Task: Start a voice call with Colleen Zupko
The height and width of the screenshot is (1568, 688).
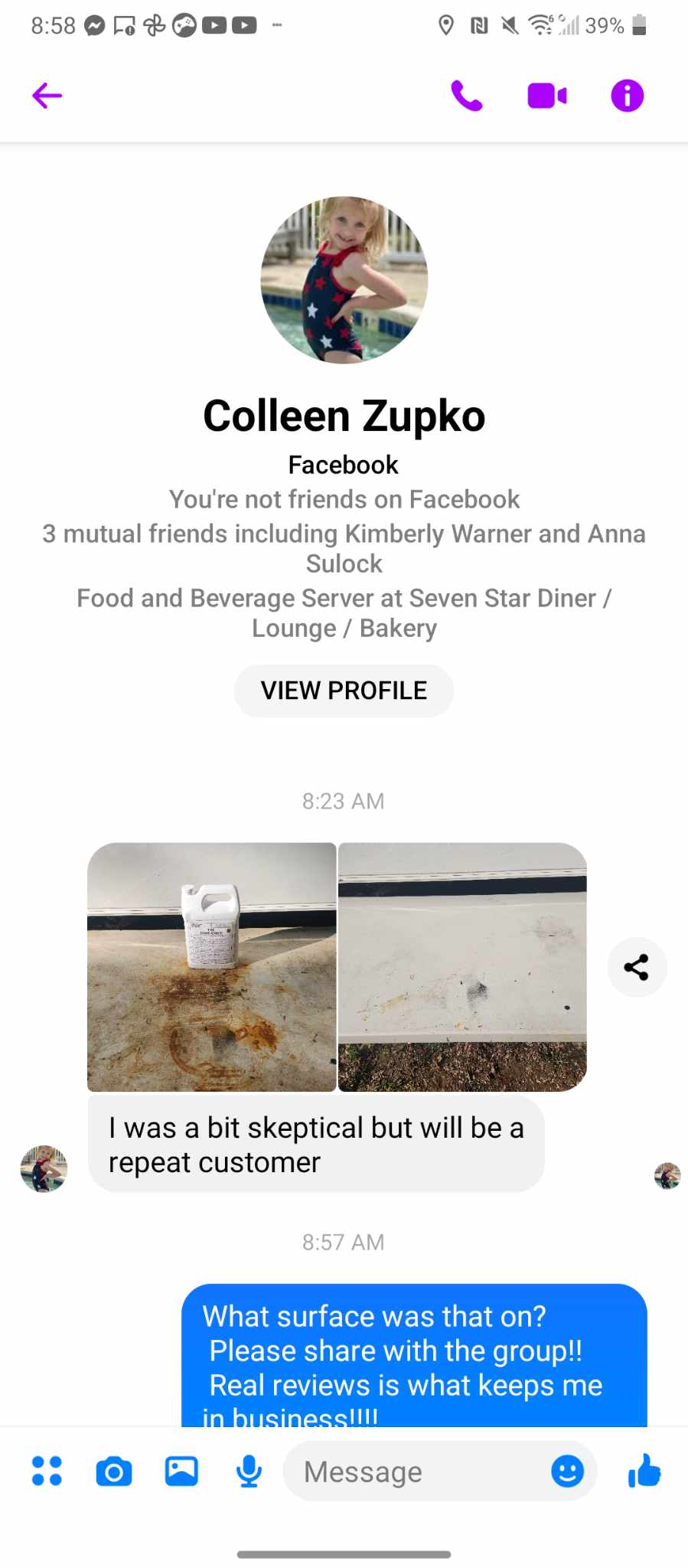Action: point(467,96)
